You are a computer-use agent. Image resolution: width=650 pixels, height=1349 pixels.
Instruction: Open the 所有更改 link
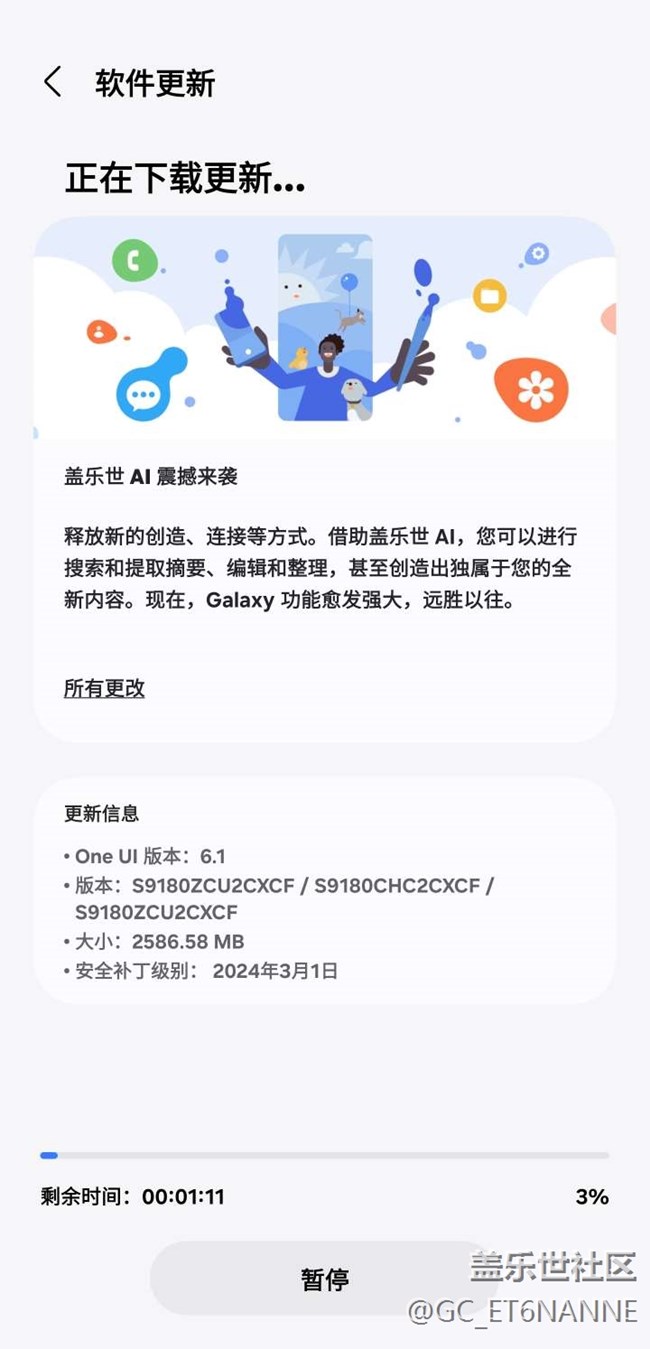(x=105, y=688)
